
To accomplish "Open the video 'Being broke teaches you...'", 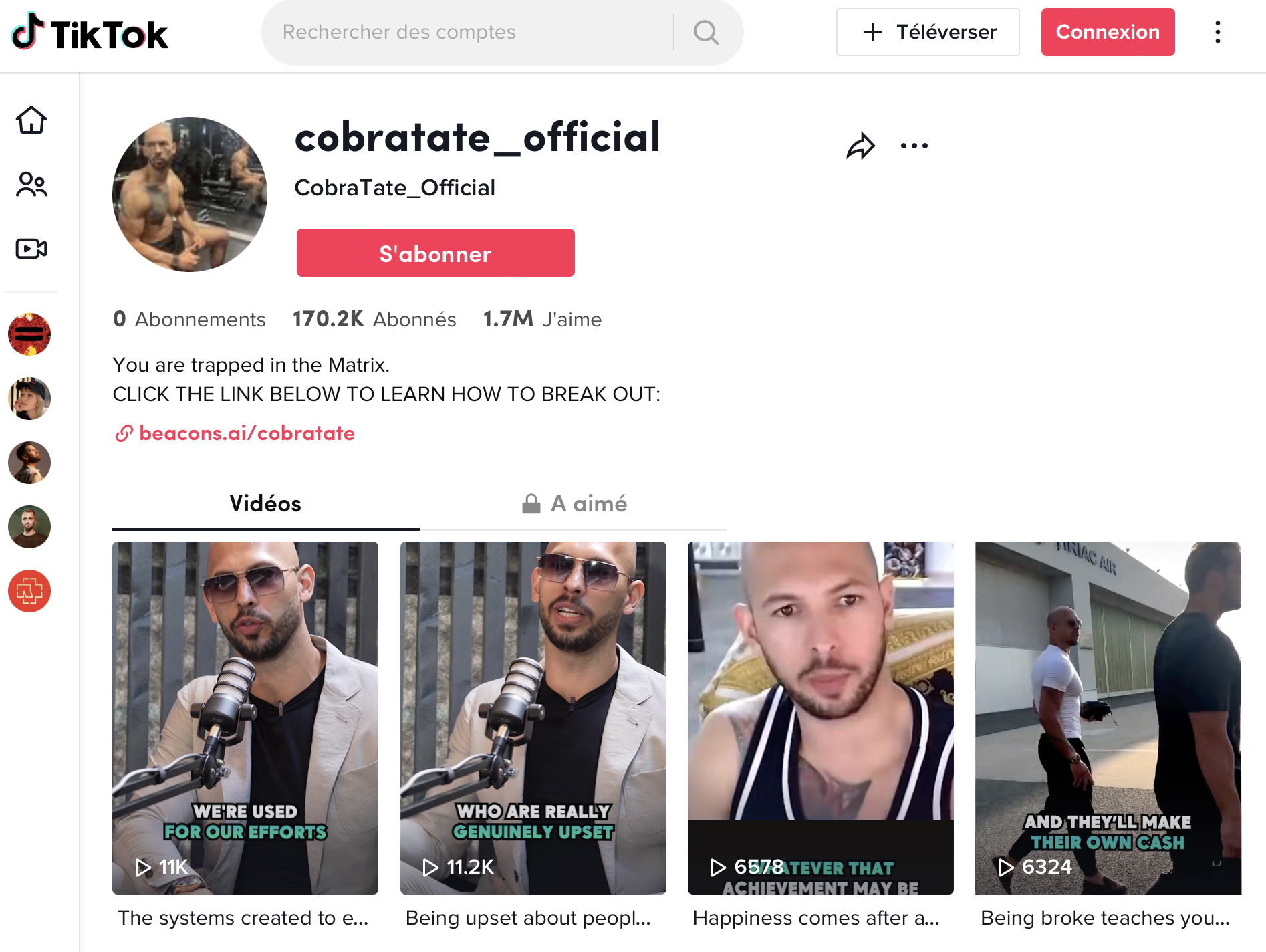I will [x=1108, y=717].
